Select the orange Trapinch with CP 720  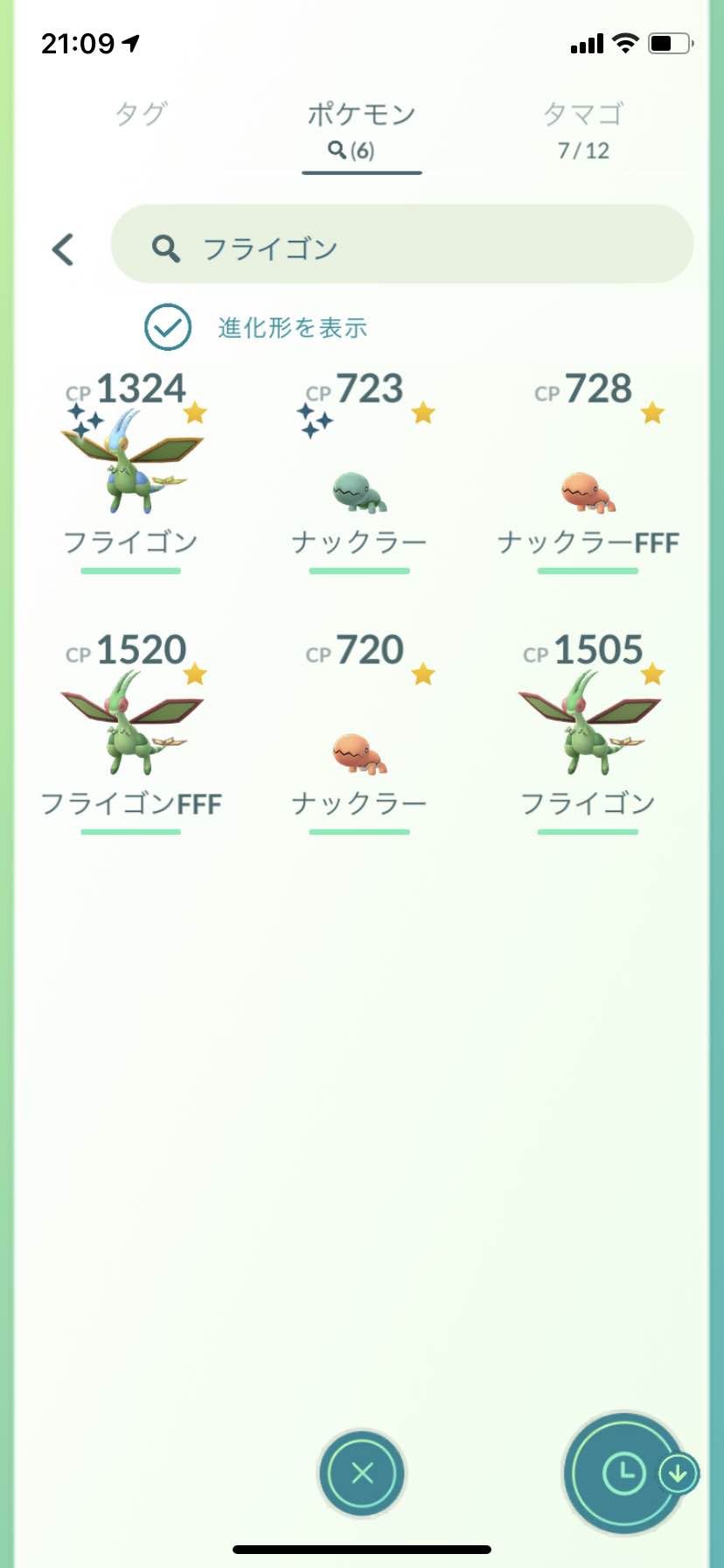click(x=360, y=752)
